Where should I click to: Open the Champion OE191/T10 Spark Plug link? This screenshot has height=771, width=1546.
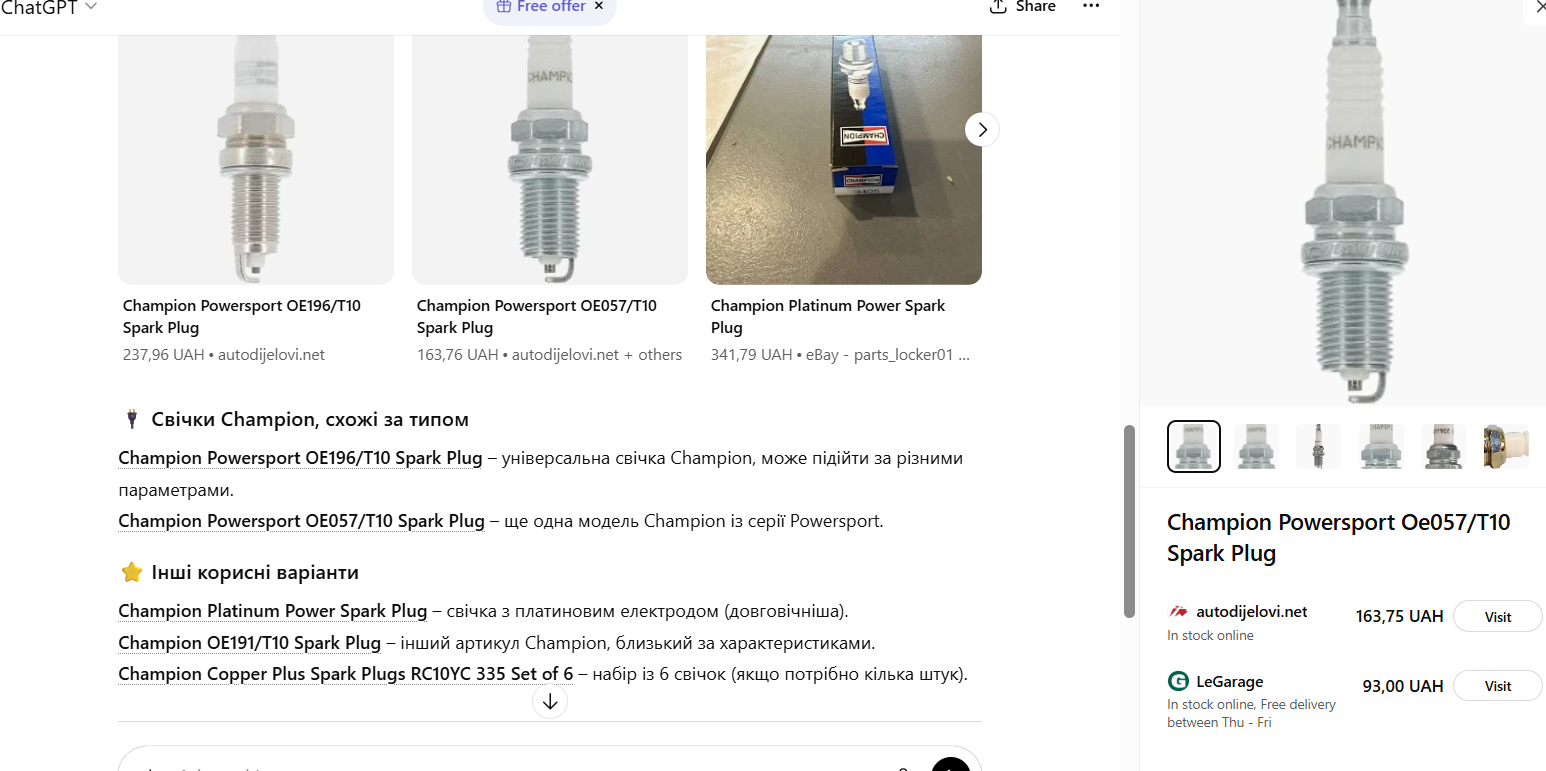[249, 643]
